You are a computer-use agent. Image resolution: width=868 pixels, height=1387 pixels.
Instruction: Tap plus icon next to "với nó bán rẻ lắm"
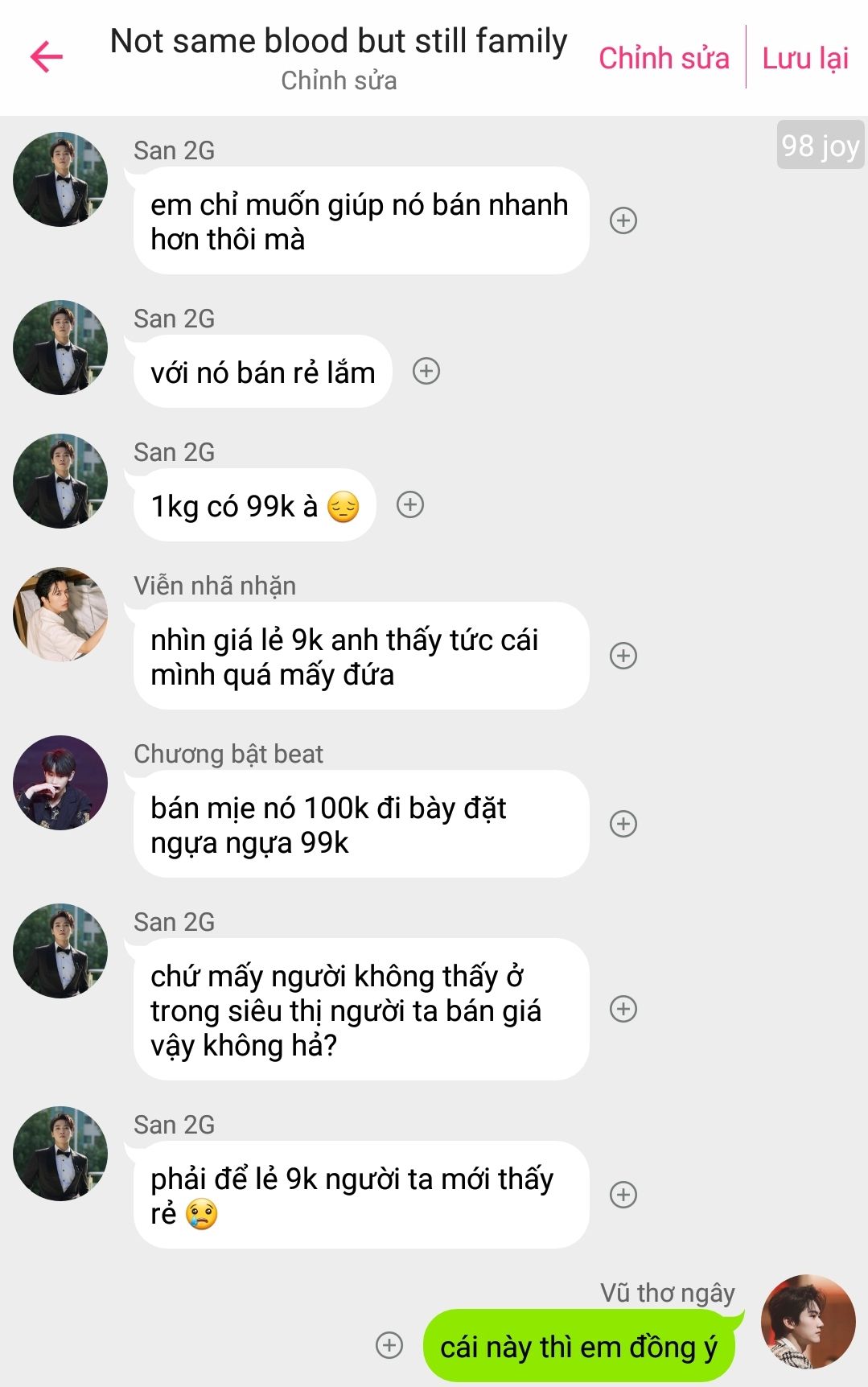426,372
